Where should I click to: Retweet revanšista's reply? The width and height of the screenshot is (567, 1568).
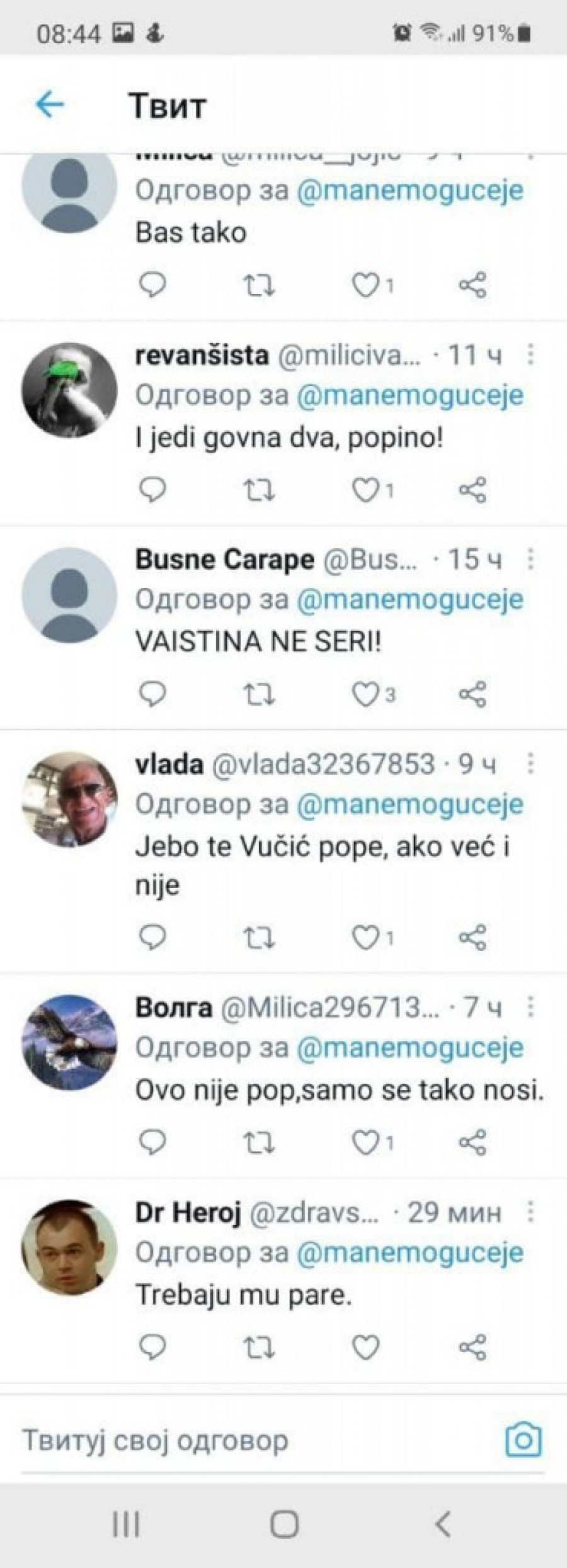259,491
